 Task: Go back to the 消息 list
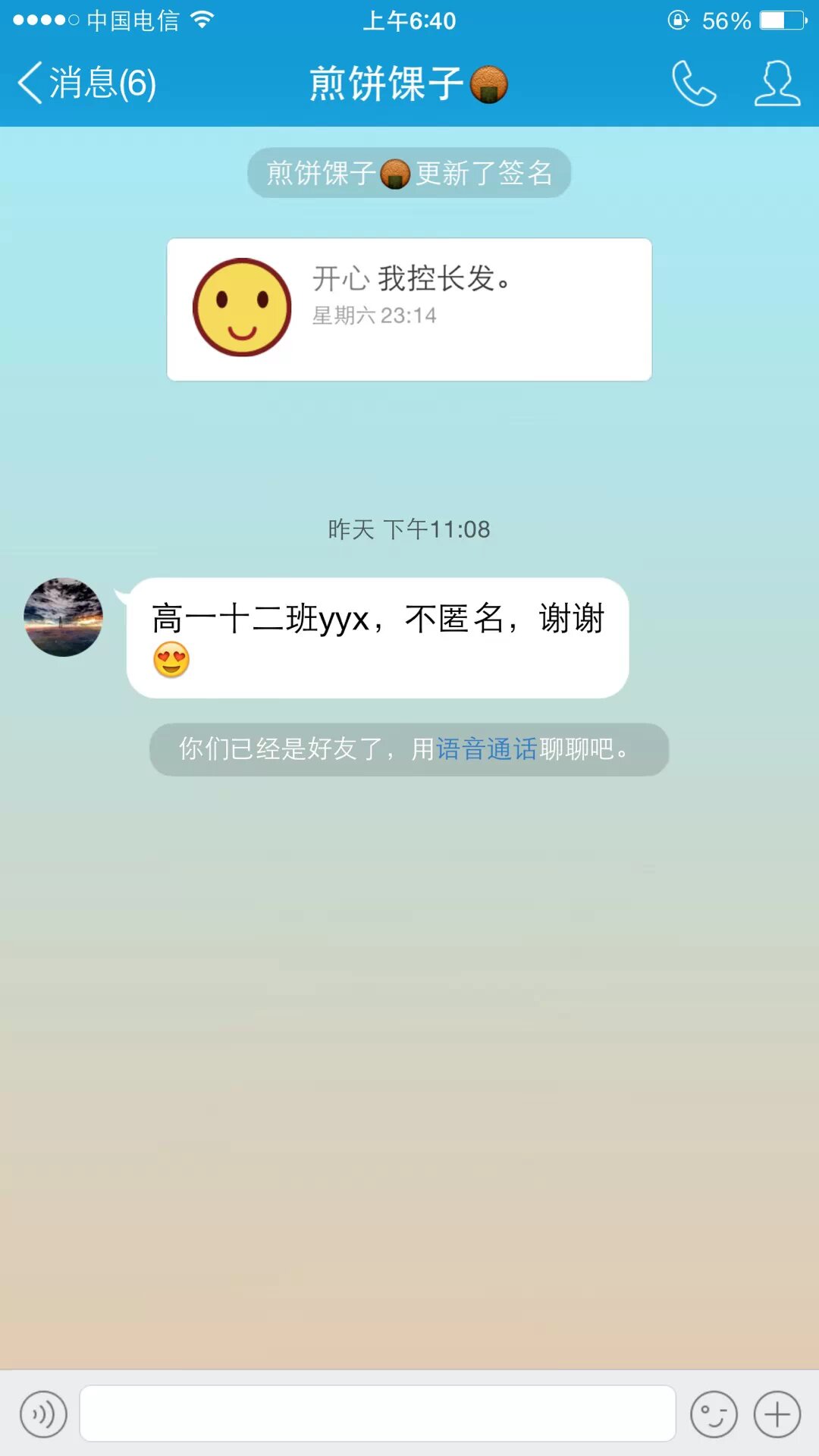pyautogui.click(x=86, y=83)
